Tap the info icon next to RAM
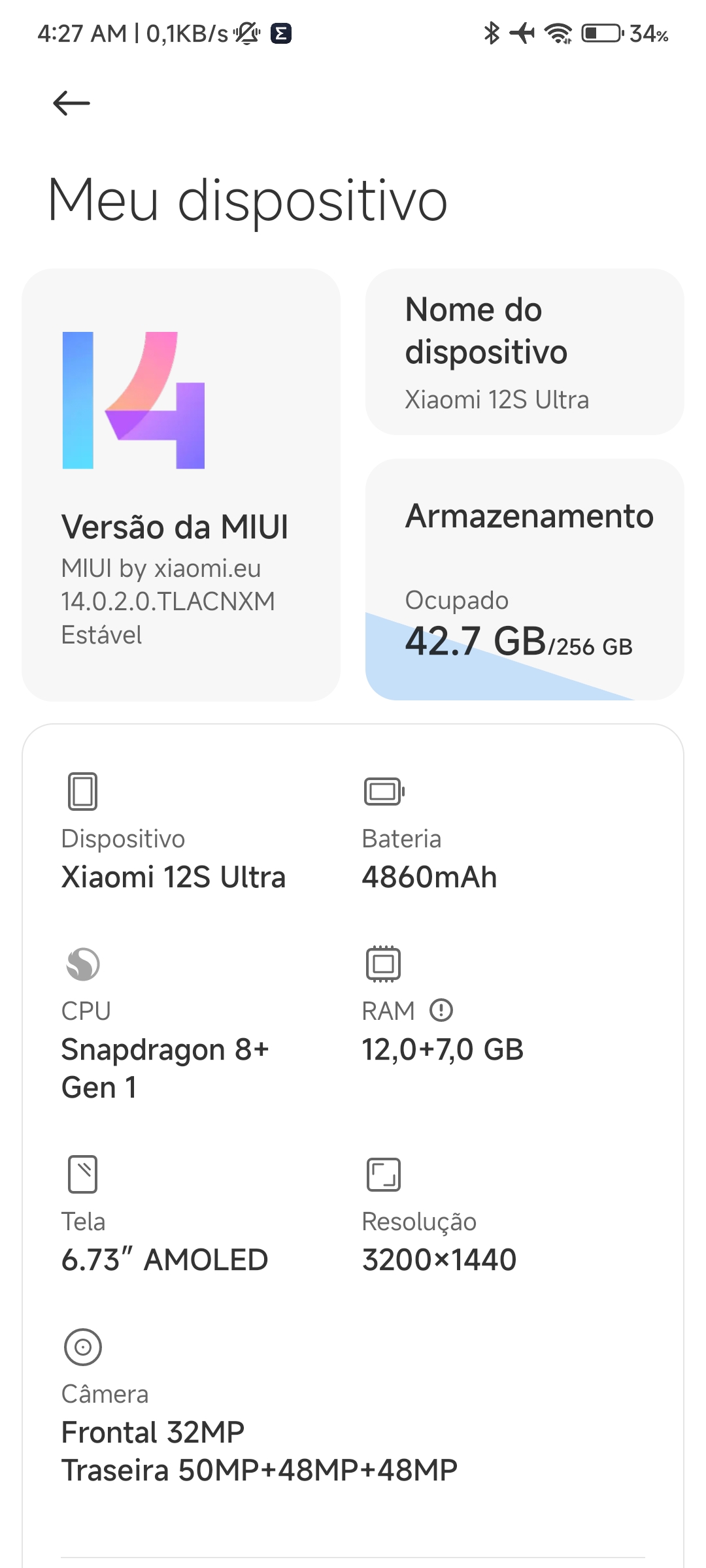This screenshot has width=706, height=1568. tap(441, 1010)
